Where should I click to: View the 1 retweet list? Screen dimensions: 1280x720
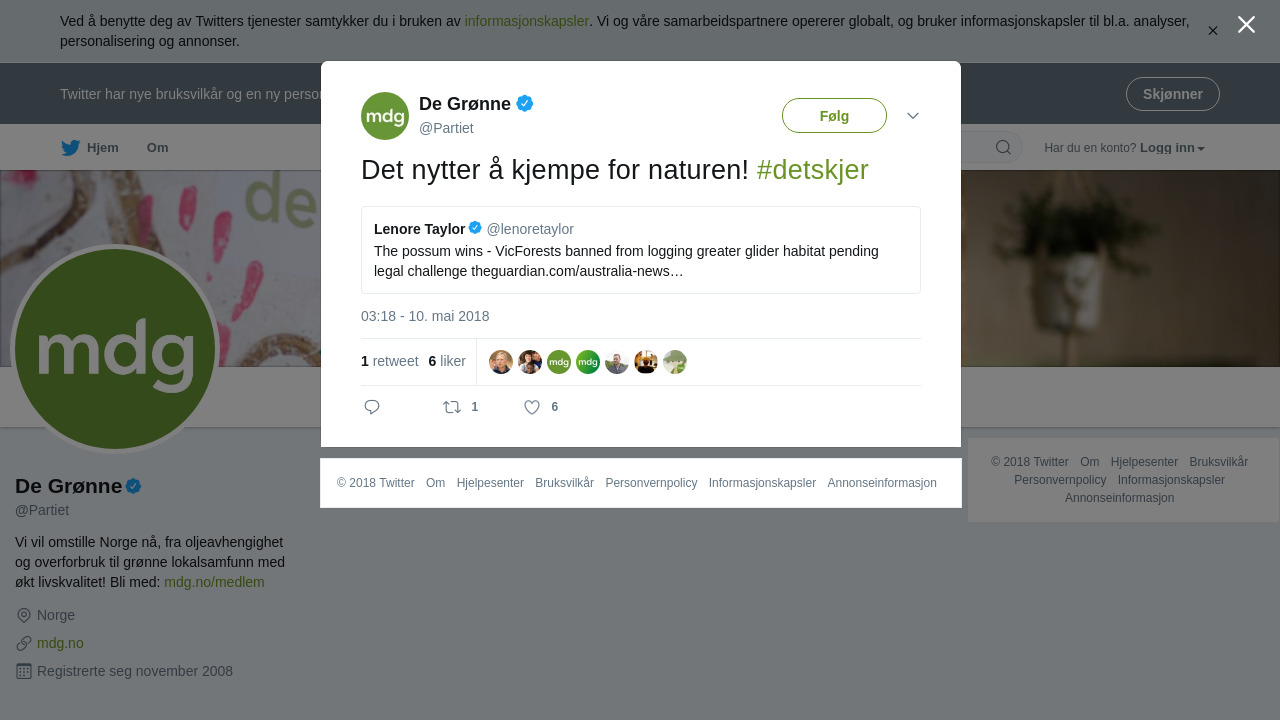coord(389,361)
